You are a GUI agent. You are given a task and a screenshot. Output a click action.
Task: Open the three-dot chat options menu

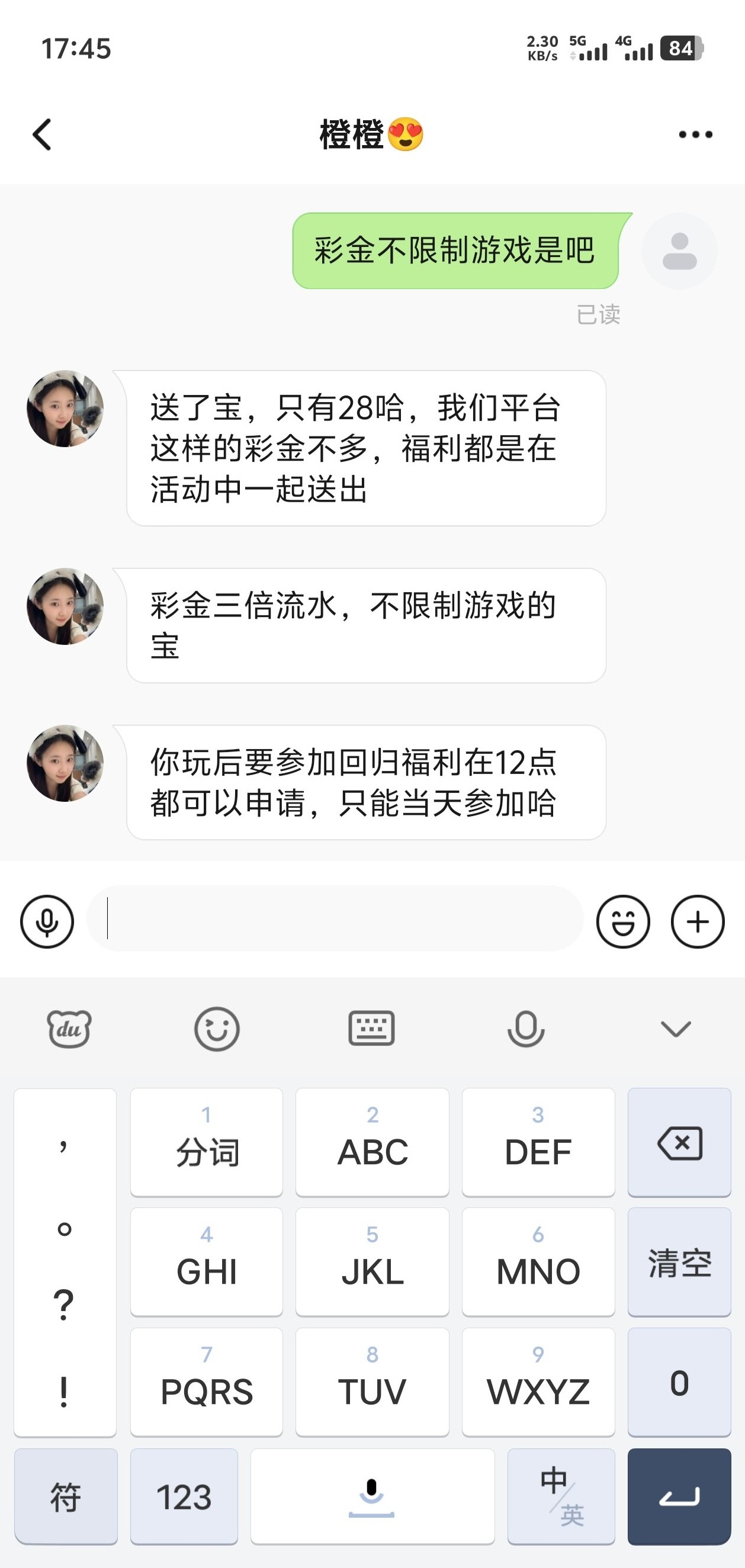[x=696, y=134]
